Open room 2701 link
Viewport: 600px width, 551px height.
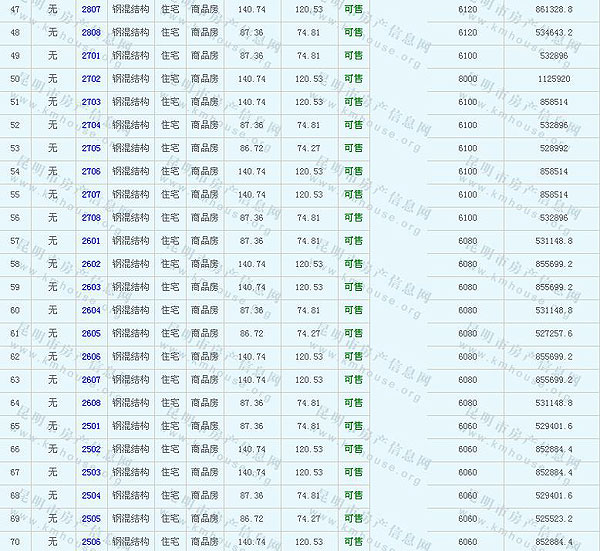point(91,55)
